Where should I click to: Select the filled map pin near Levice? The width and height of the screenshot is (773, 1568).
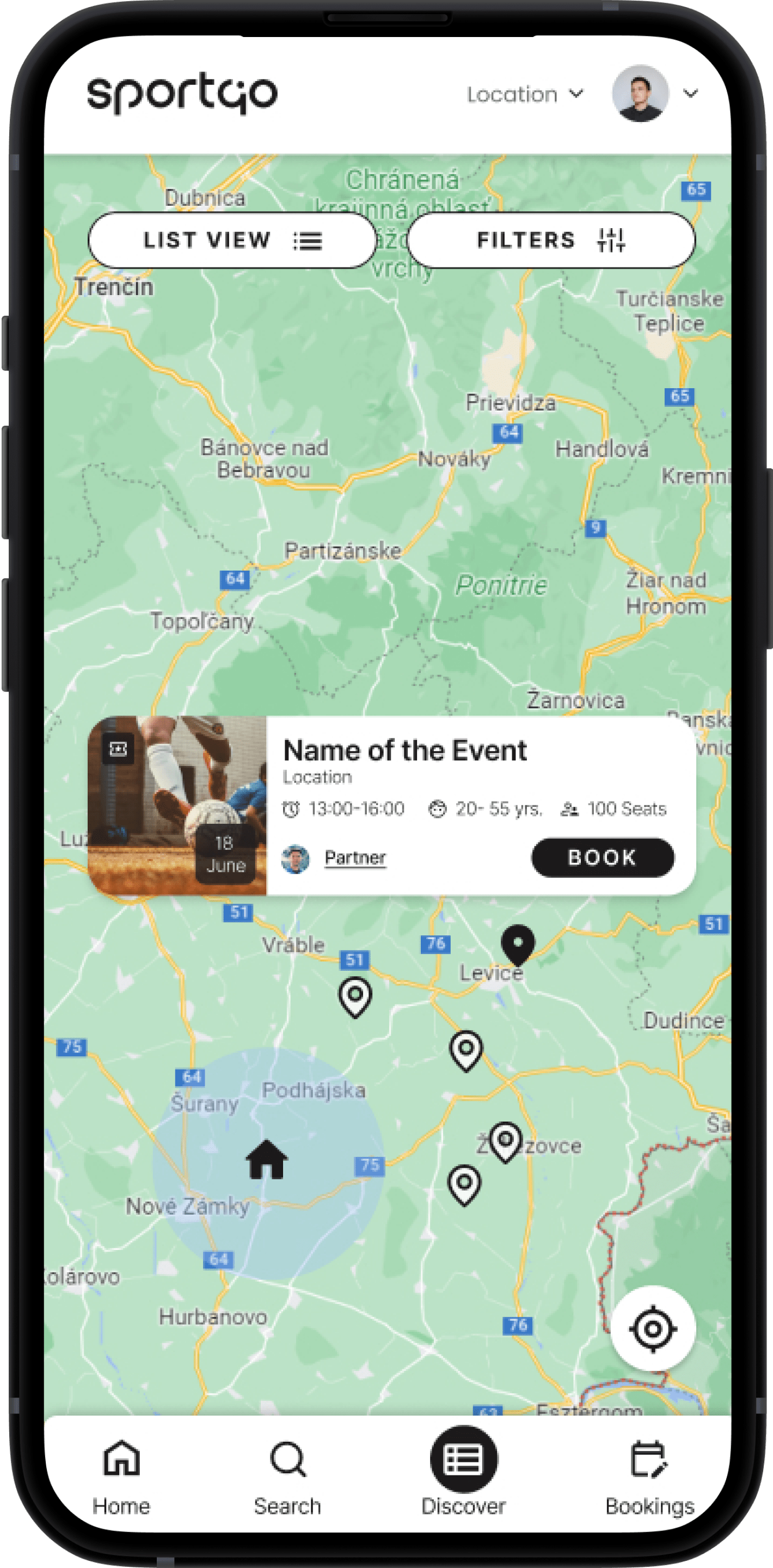517,944
